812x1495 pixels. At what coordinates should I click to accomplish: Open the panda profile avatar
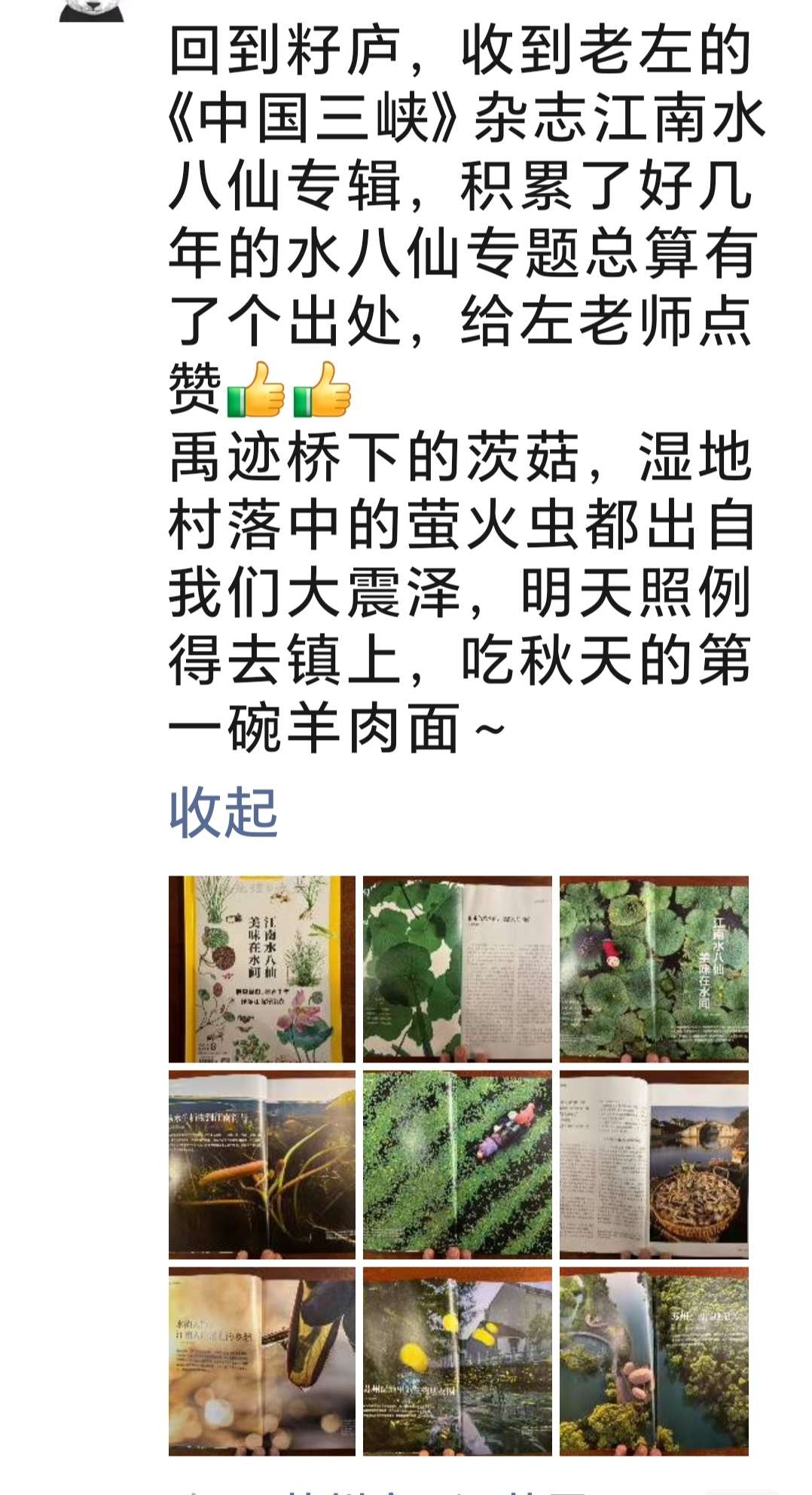pyautogui.click(x=91, y=9)
